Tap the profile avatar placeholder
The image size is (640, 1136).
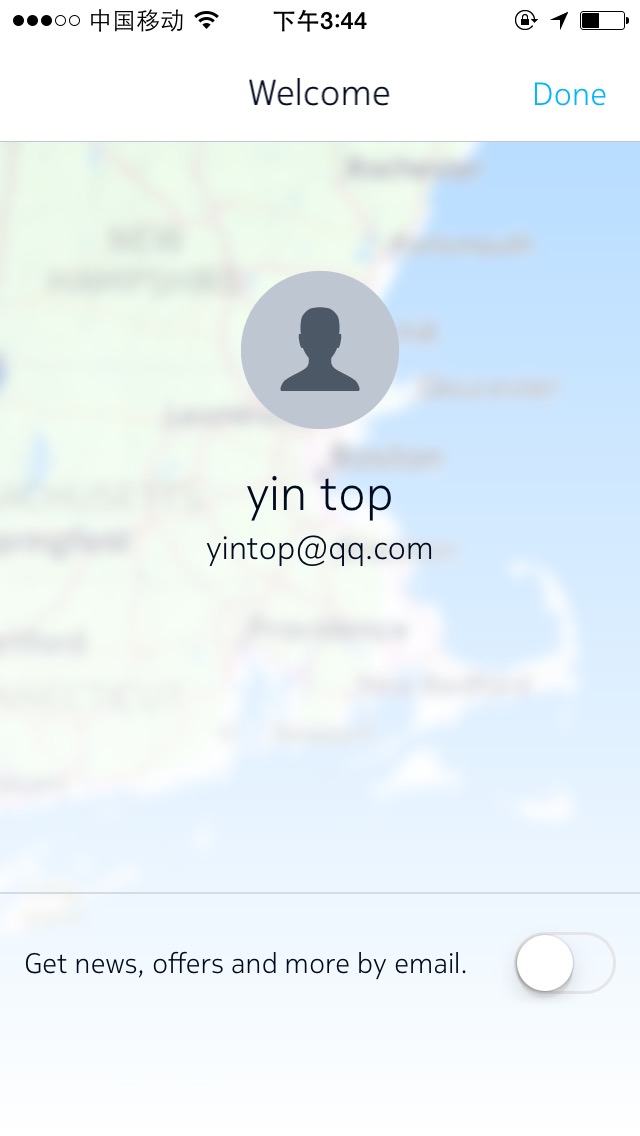(x=320, y=350)
